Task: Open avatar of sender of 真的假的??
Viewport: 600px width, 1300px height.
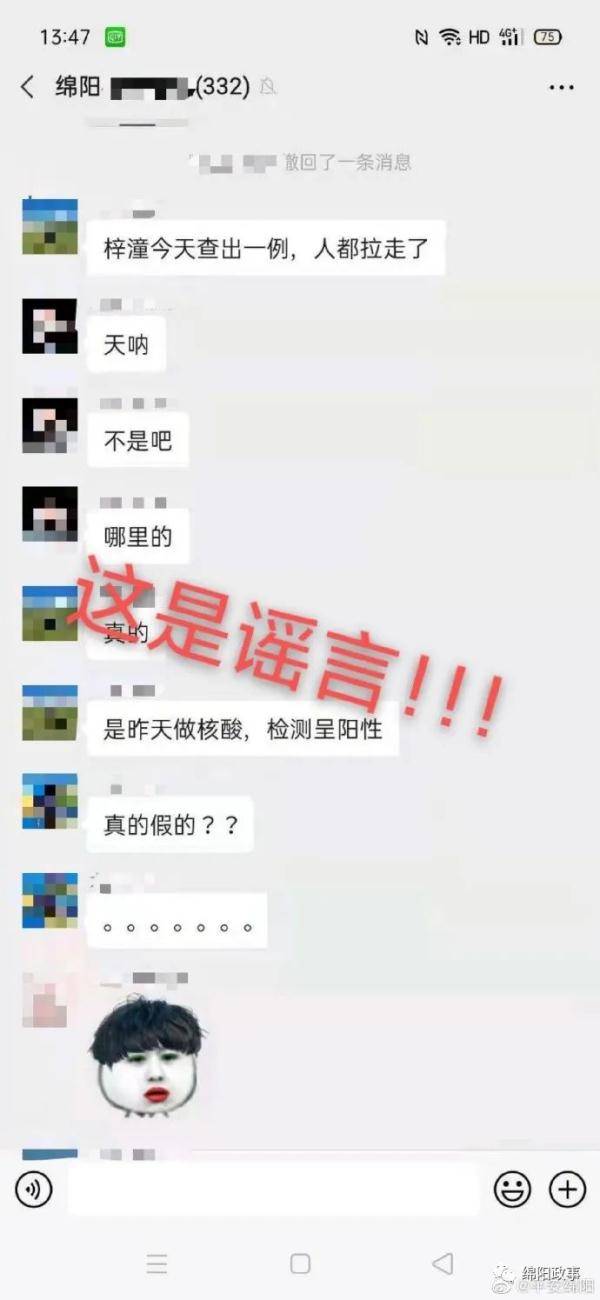Action: (x=50, y=801)
